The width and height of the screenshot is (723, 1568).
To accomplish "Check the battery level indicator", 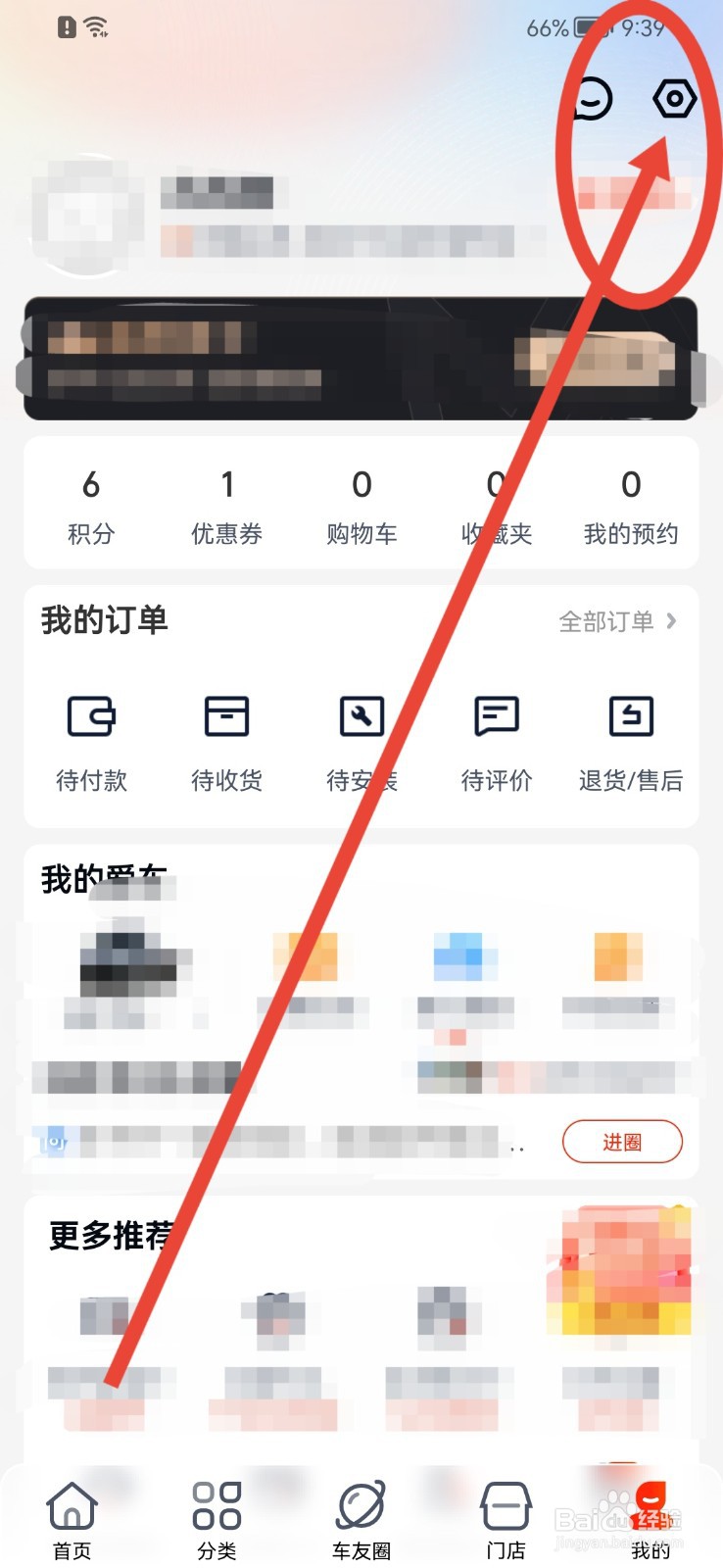I will pyautogui.click(x=589, y=29).
